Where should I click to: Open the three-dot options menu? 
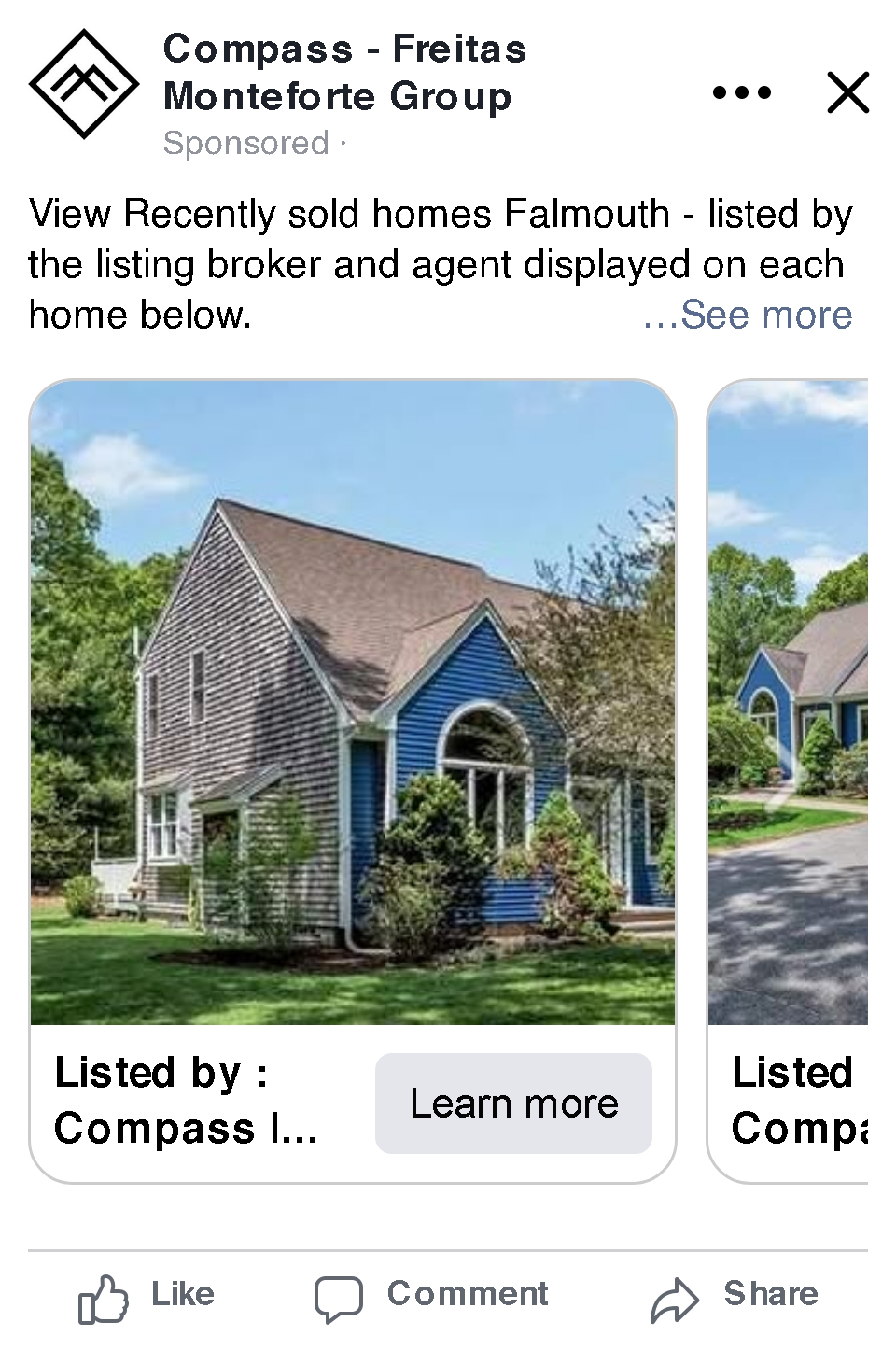741,92
